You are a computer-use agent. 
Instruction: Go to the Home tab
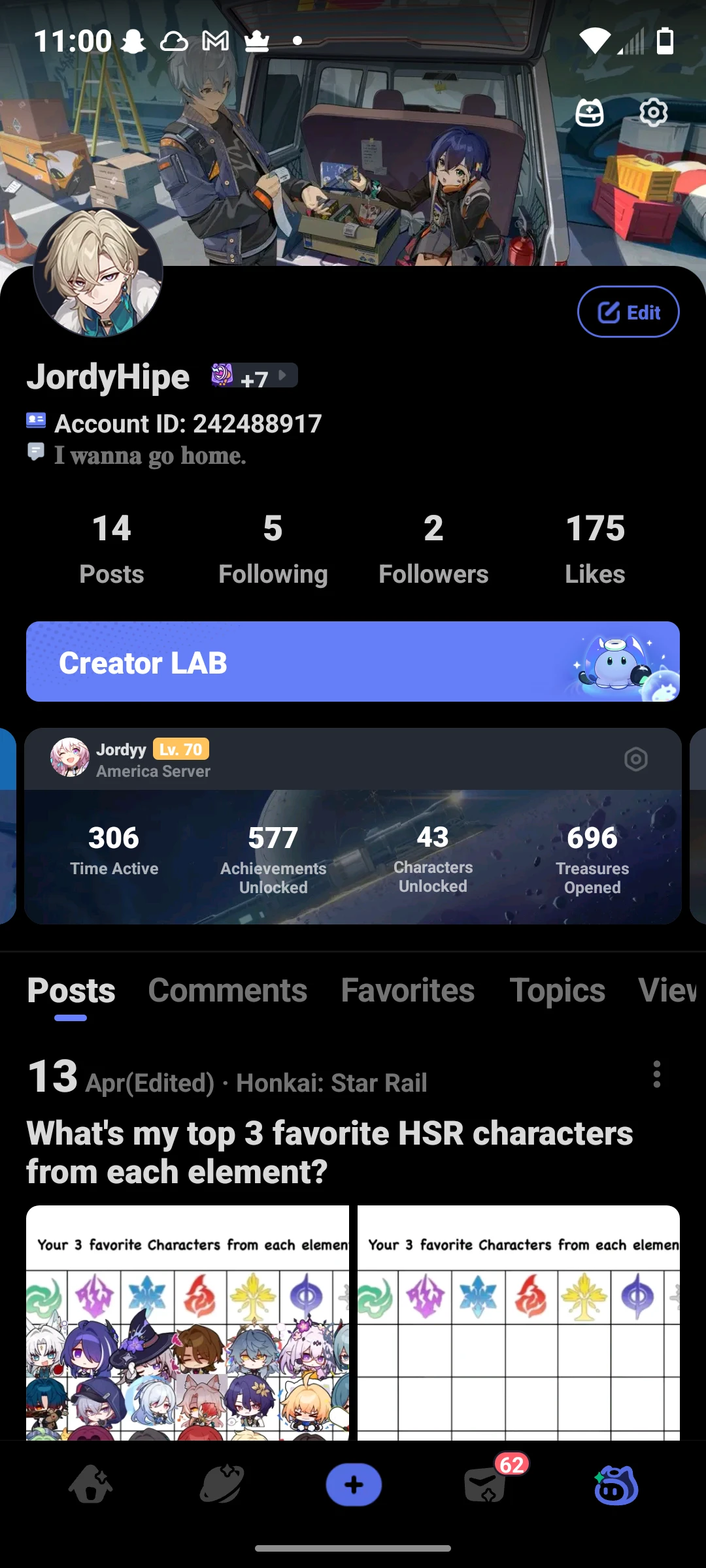pos(91,1484)
